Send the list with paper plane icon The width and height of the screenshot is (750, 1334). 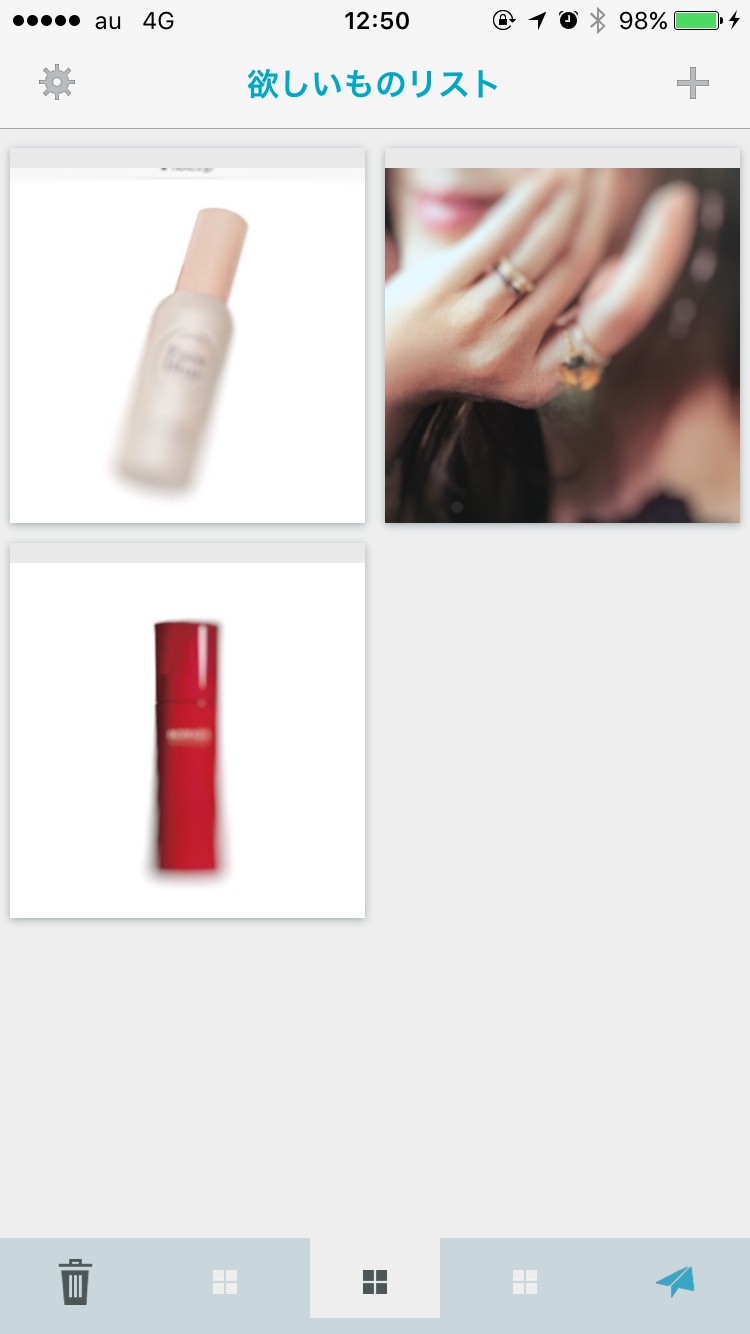coord(675,1282)
